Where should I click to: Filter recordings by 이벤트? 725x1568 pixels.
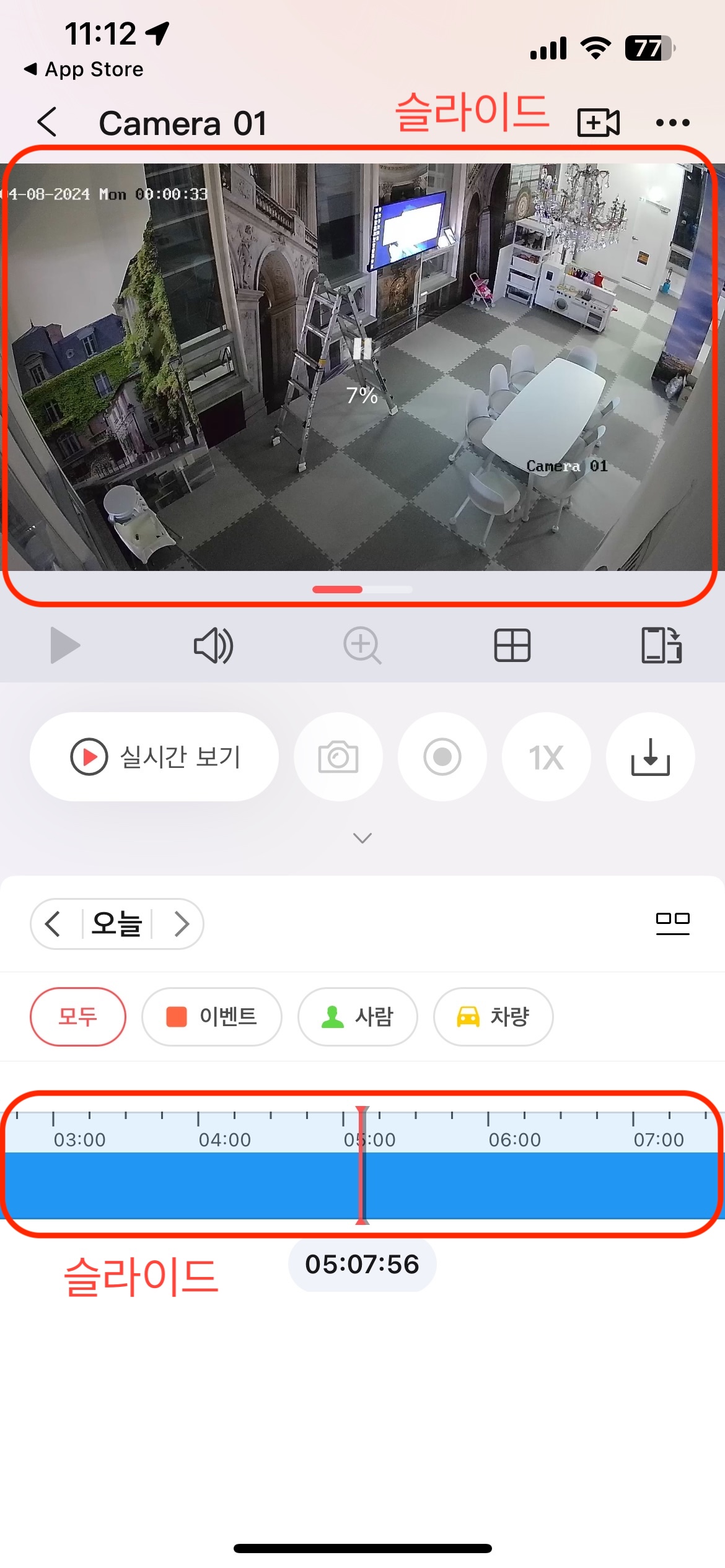click(x=212, y=1017)
